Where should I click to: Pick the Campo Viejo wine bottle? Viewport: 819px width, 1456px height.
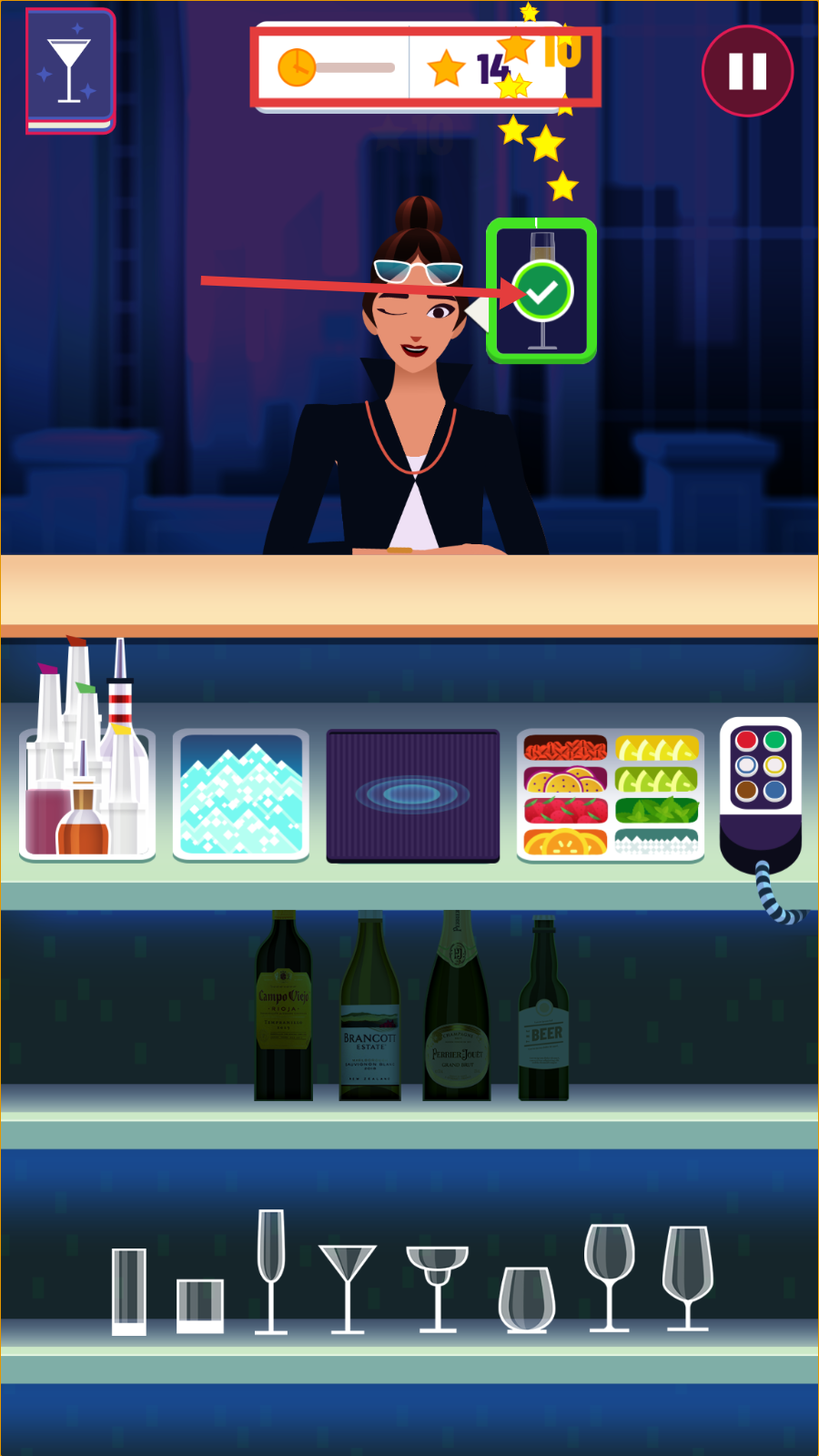point(284,1010)
